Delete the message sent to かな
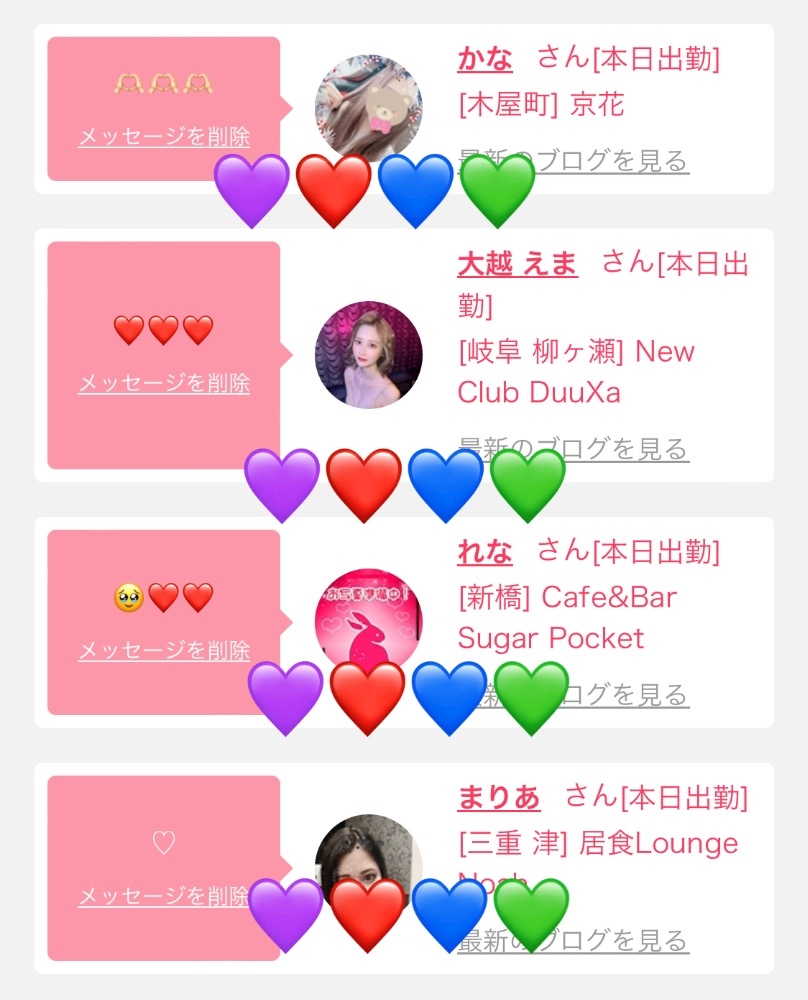 point(164,137)
